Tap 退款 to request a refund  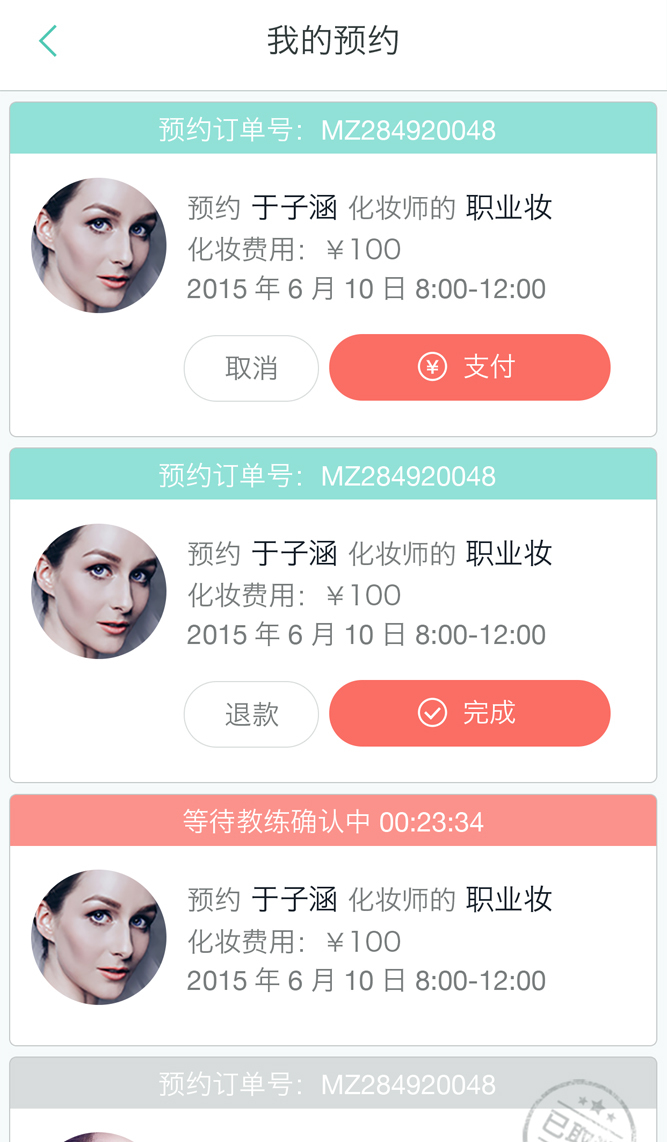coord(251,714)
